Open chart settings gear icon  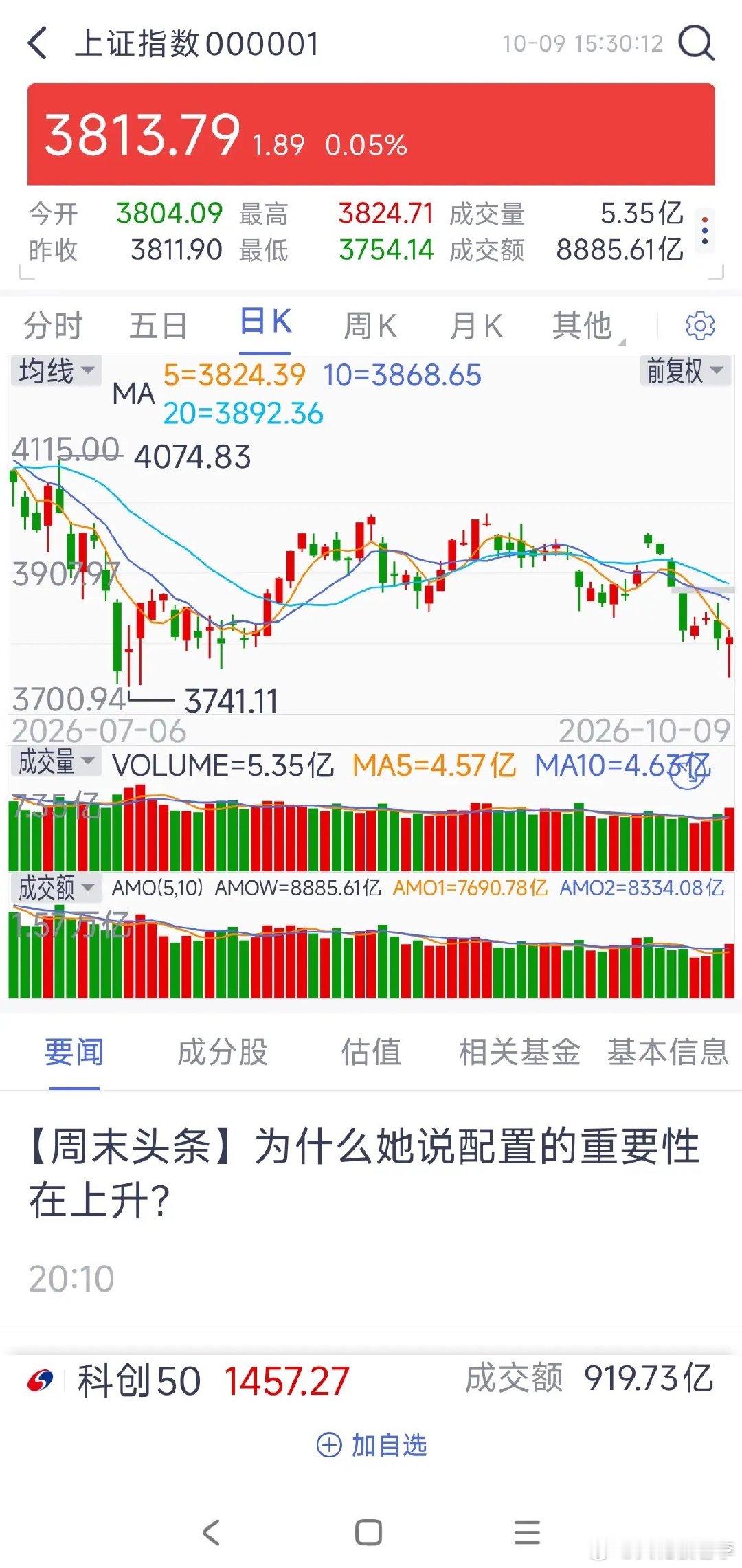pyautogui.click(x=700, y=325)
